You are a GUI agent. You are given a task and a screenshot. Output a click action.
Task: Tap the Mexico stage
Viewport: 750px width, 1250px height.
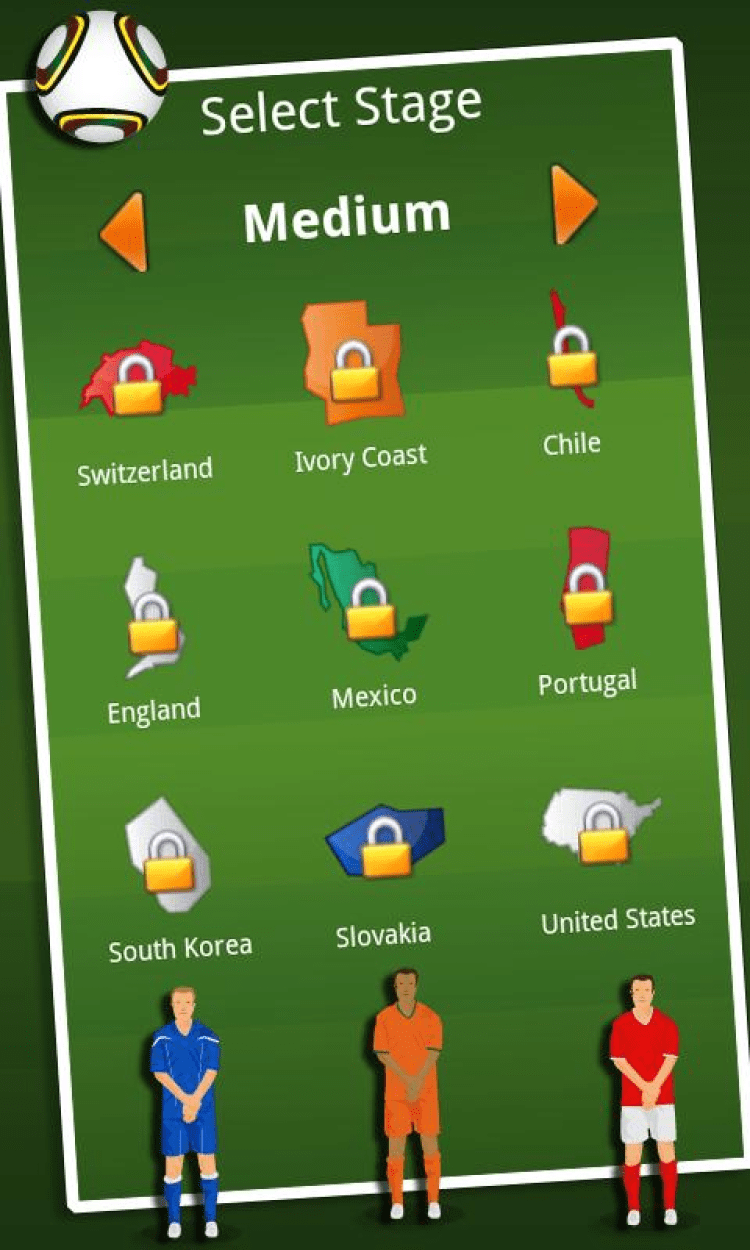coord(367,603)
